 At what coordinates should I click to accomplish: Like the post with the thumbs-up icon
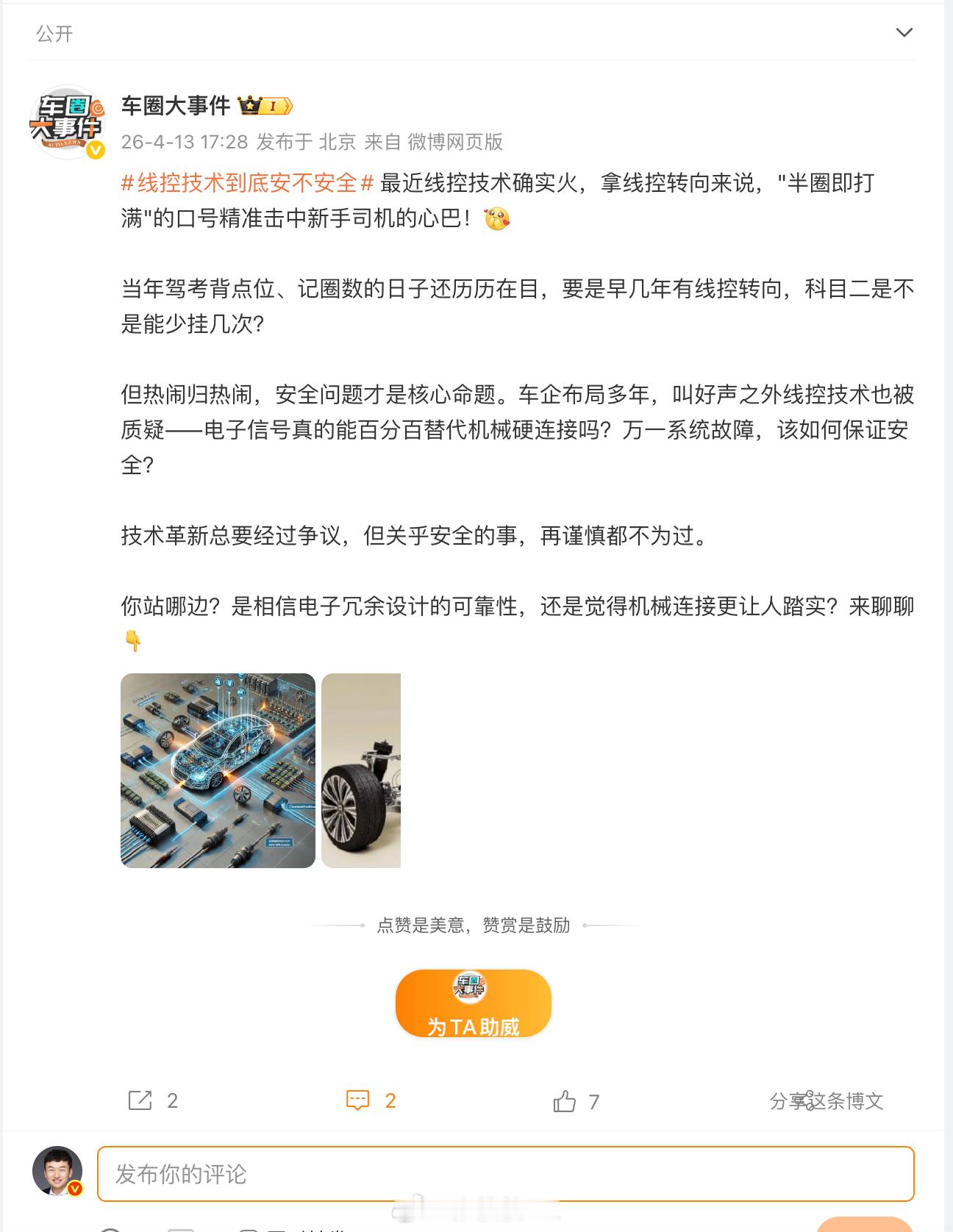(x=566, y=1101)
